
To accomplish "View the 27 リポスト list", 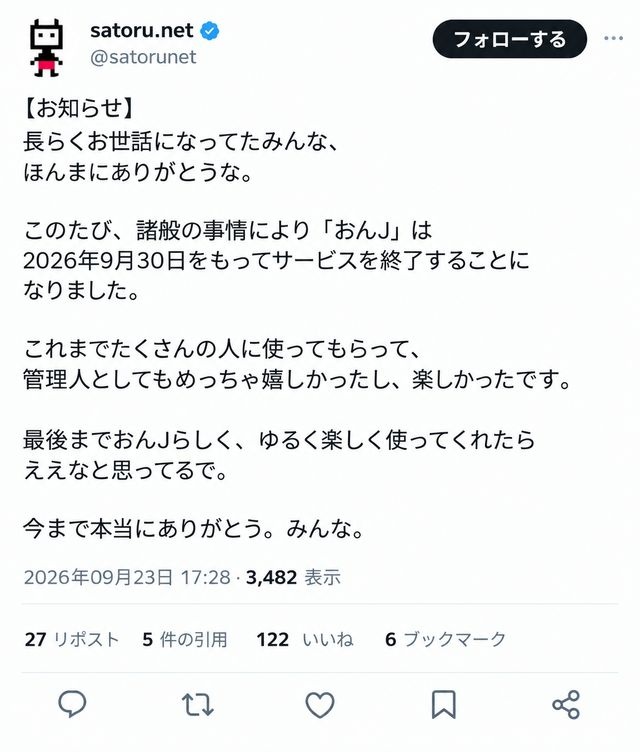I will [x=71, y=639].
